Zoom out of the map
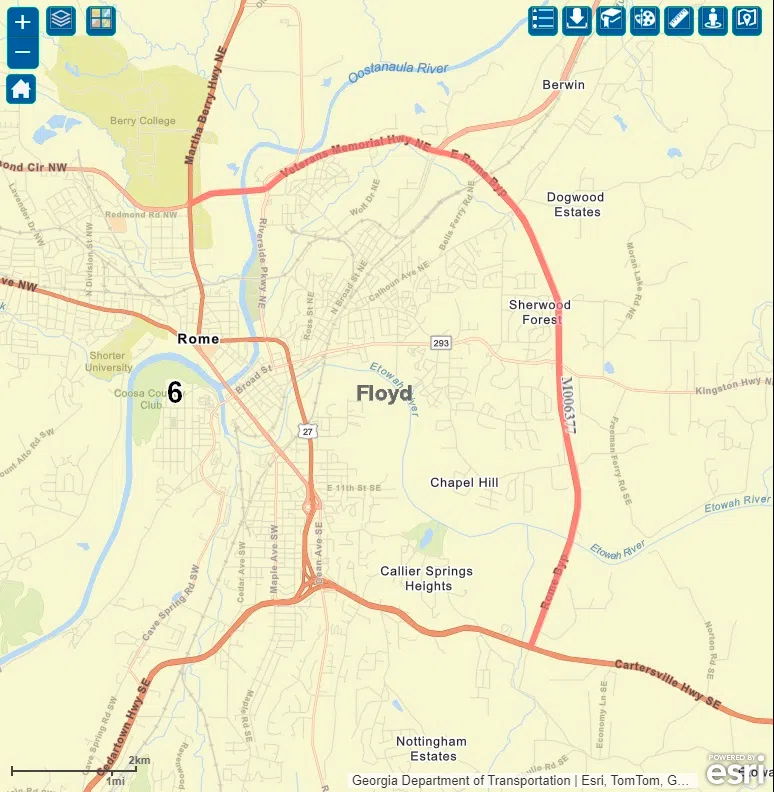Viewport: 774px width, 792px height. (22, 53)
